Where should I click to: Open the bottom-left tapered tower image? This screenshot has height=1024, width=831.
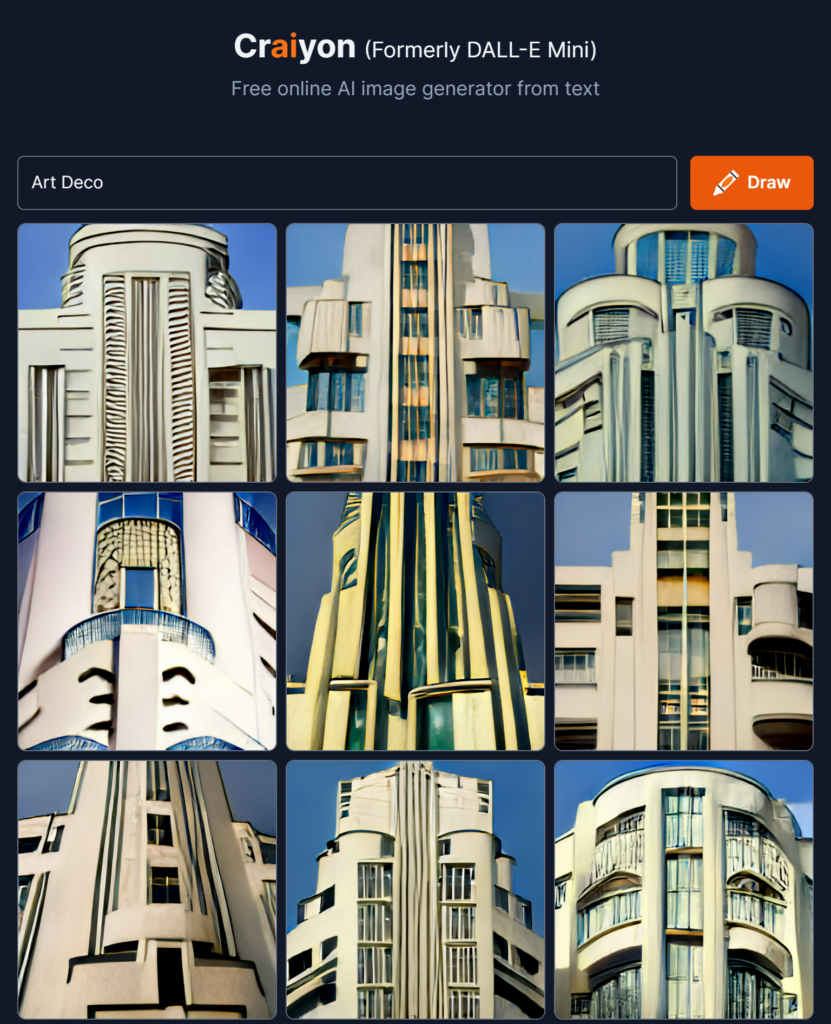[x=147, y=889]
